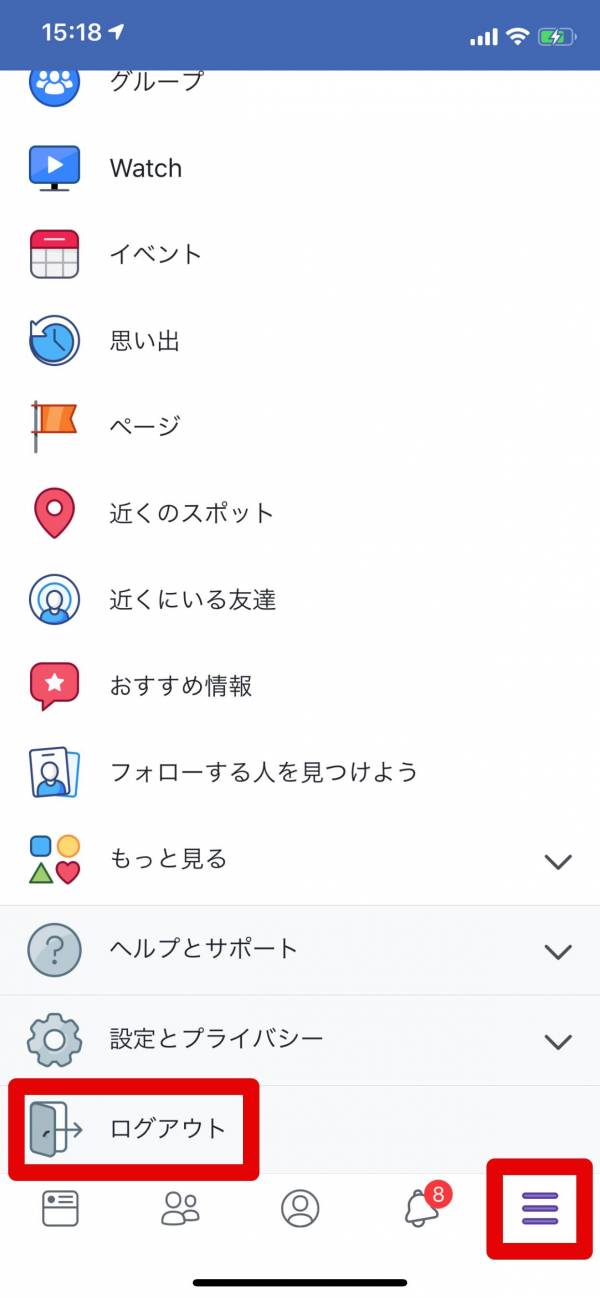The image size is (600, 1298).
Task: Open フォローする人を見つけよう
Action: (x=300, y=772)
